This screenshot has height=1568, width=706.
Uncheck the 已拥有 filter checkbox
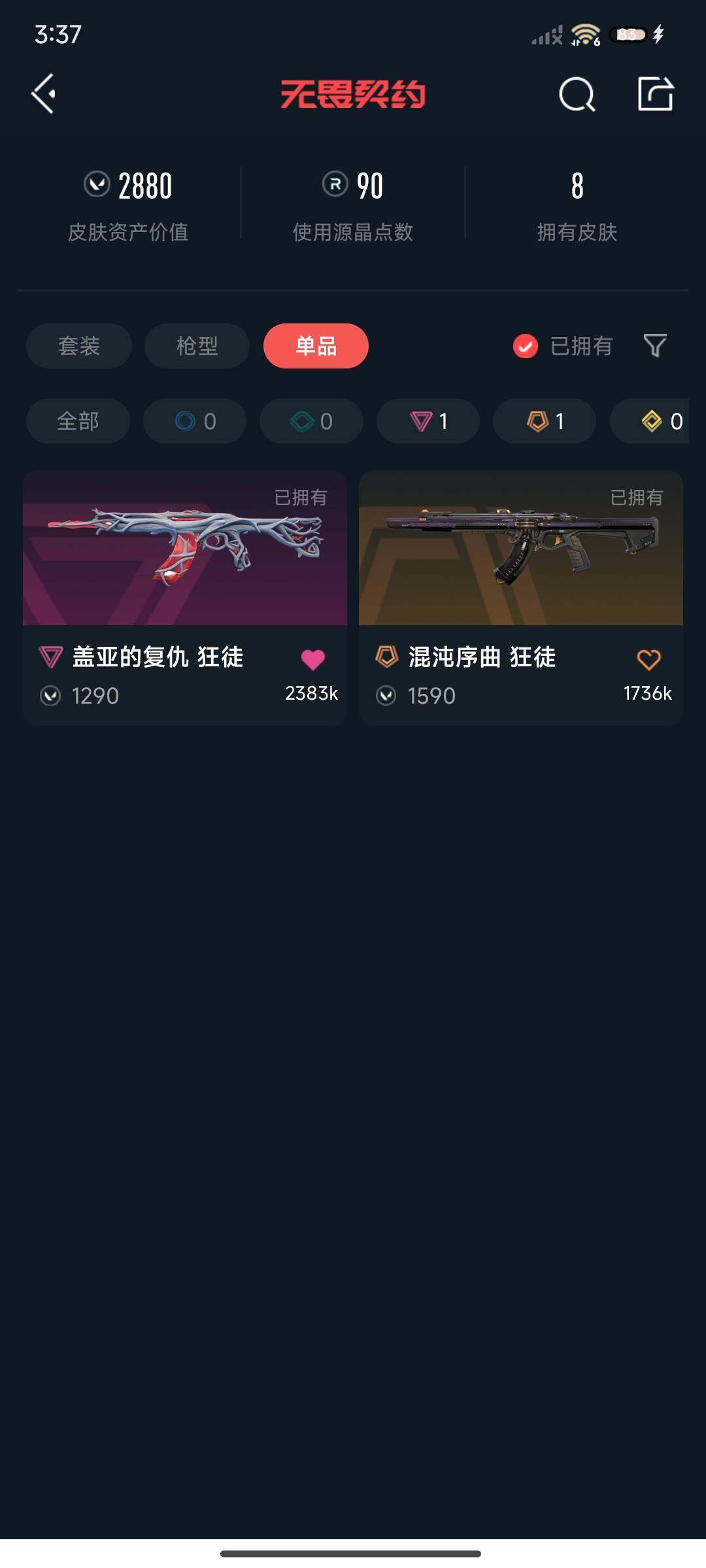pos(526,346)
